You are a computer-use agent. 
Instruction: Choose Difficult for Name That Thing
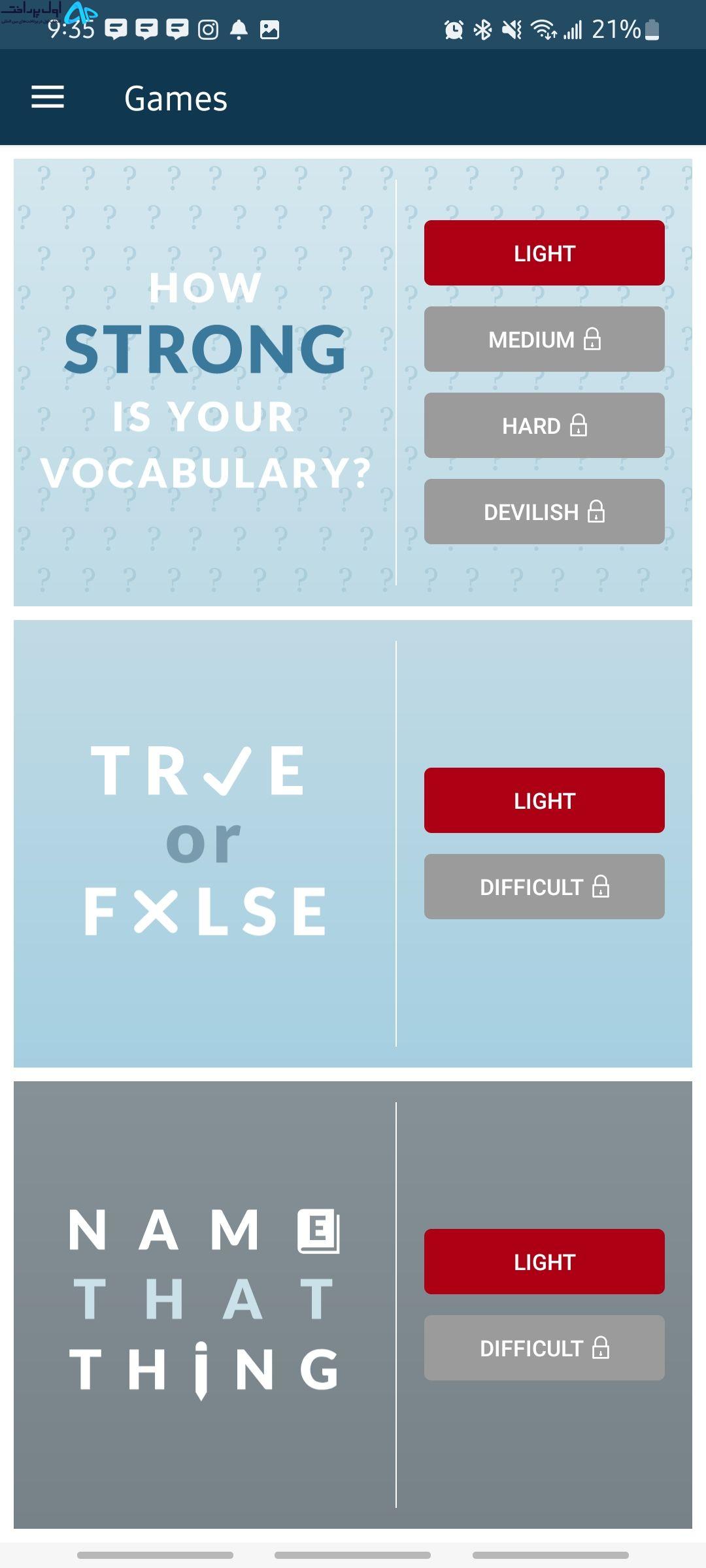point(544,1348)
